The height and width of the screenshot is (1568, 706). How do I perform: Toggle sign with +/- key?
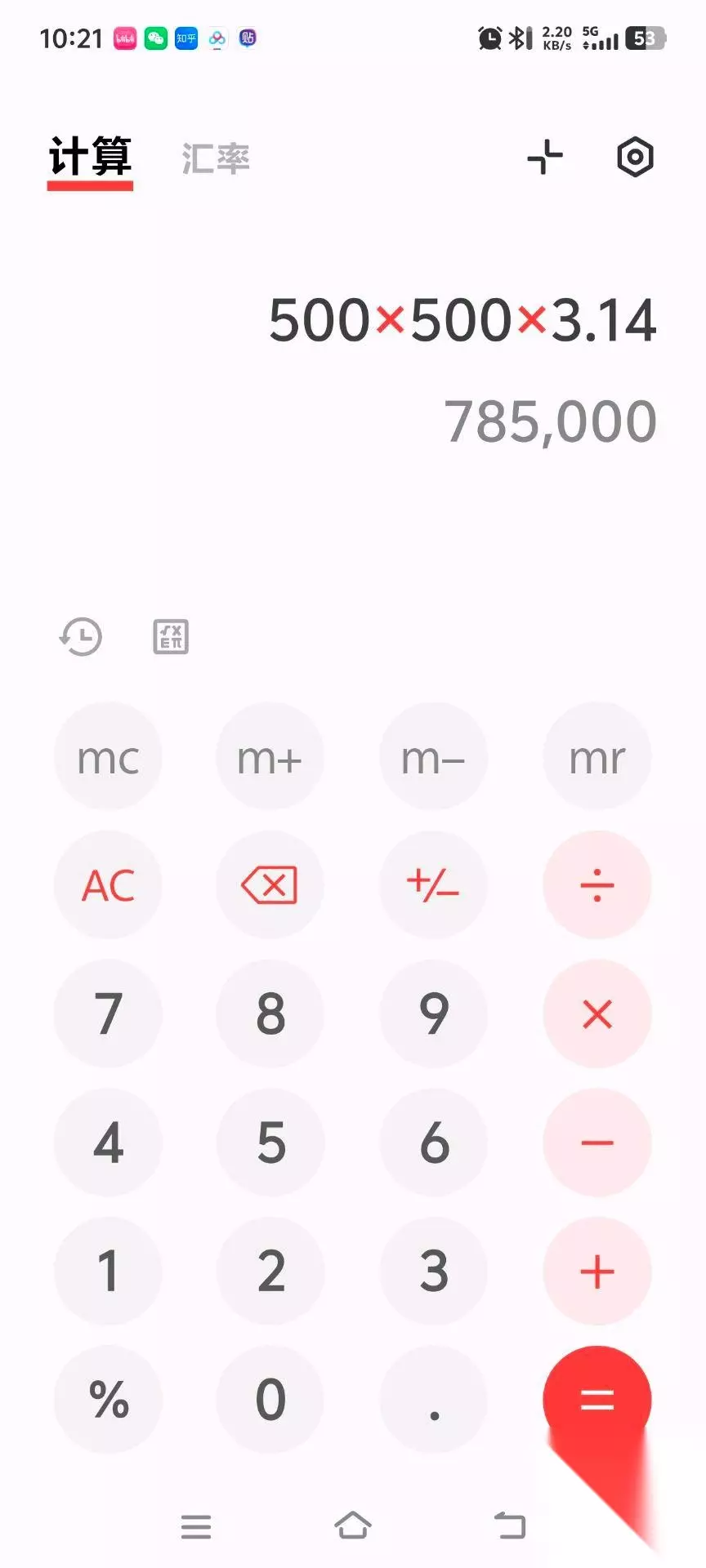click(x=434, y=885)
